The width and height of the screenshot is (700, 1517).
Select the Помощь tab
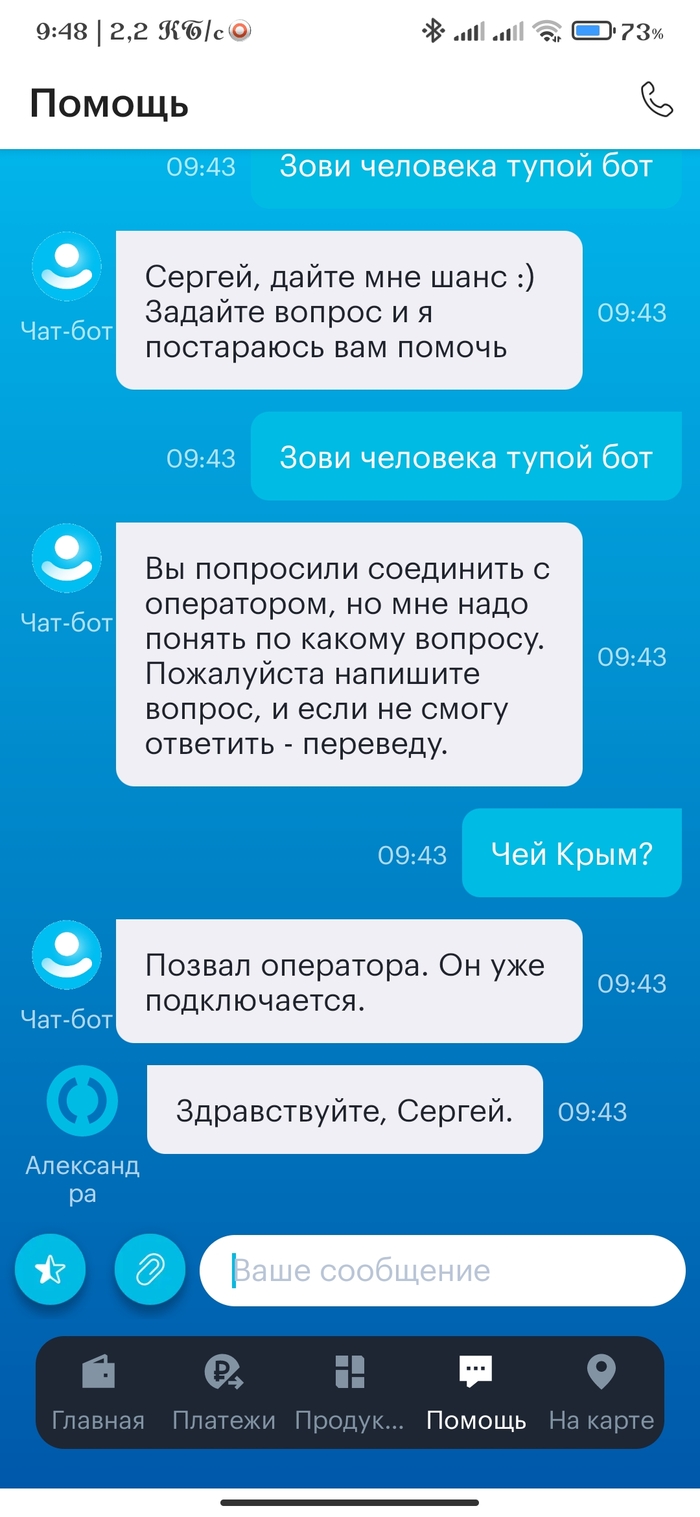click(x=476, y=1392)
